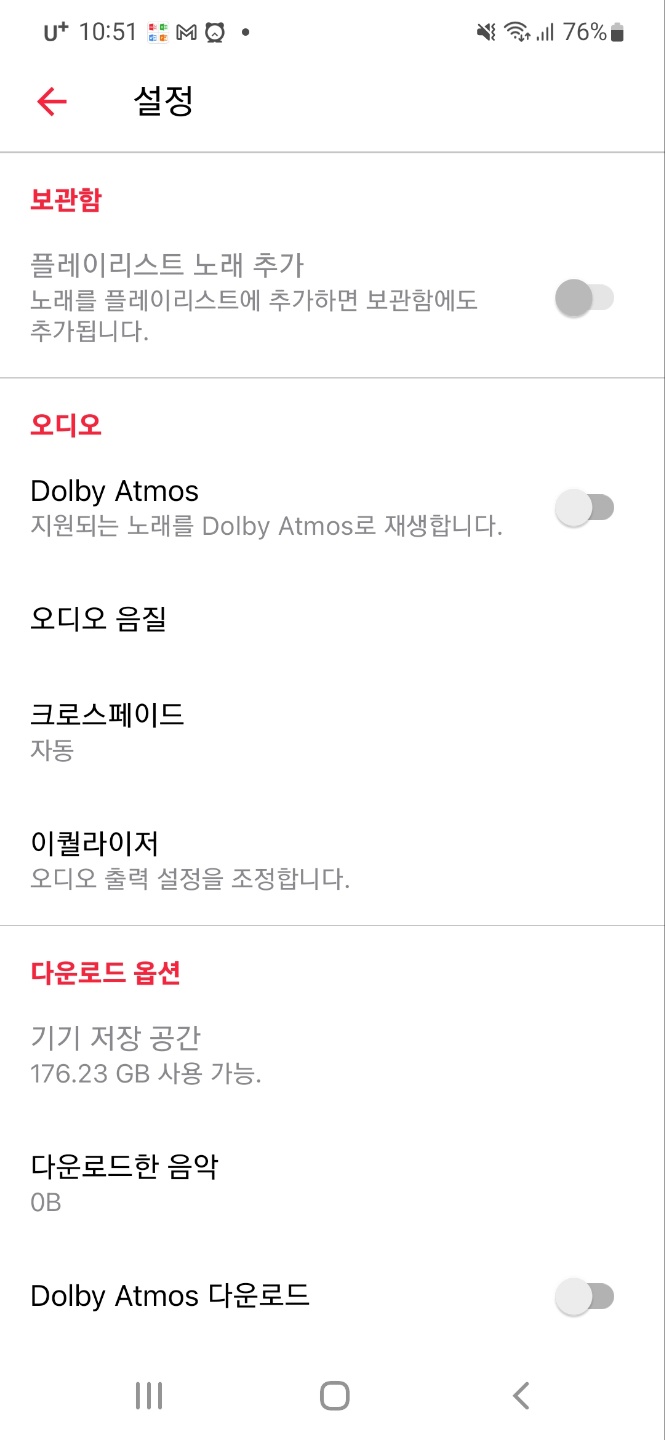This screenshot has width=665, height=1440.
Task: Open 다운로드한 음악 storage details
Action: coord(124,1181)
